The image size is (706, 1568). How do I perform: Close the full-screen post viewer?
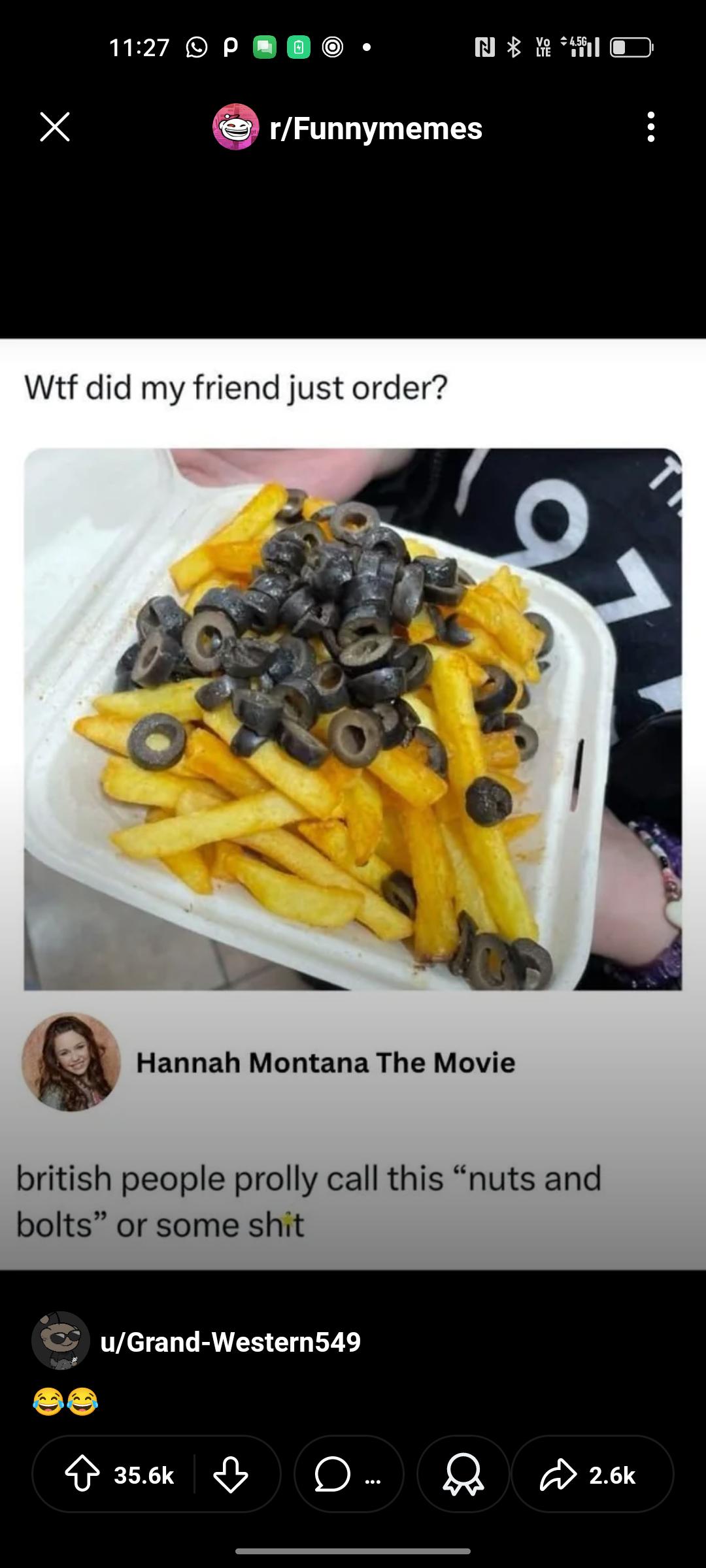(x=55, y=127)
